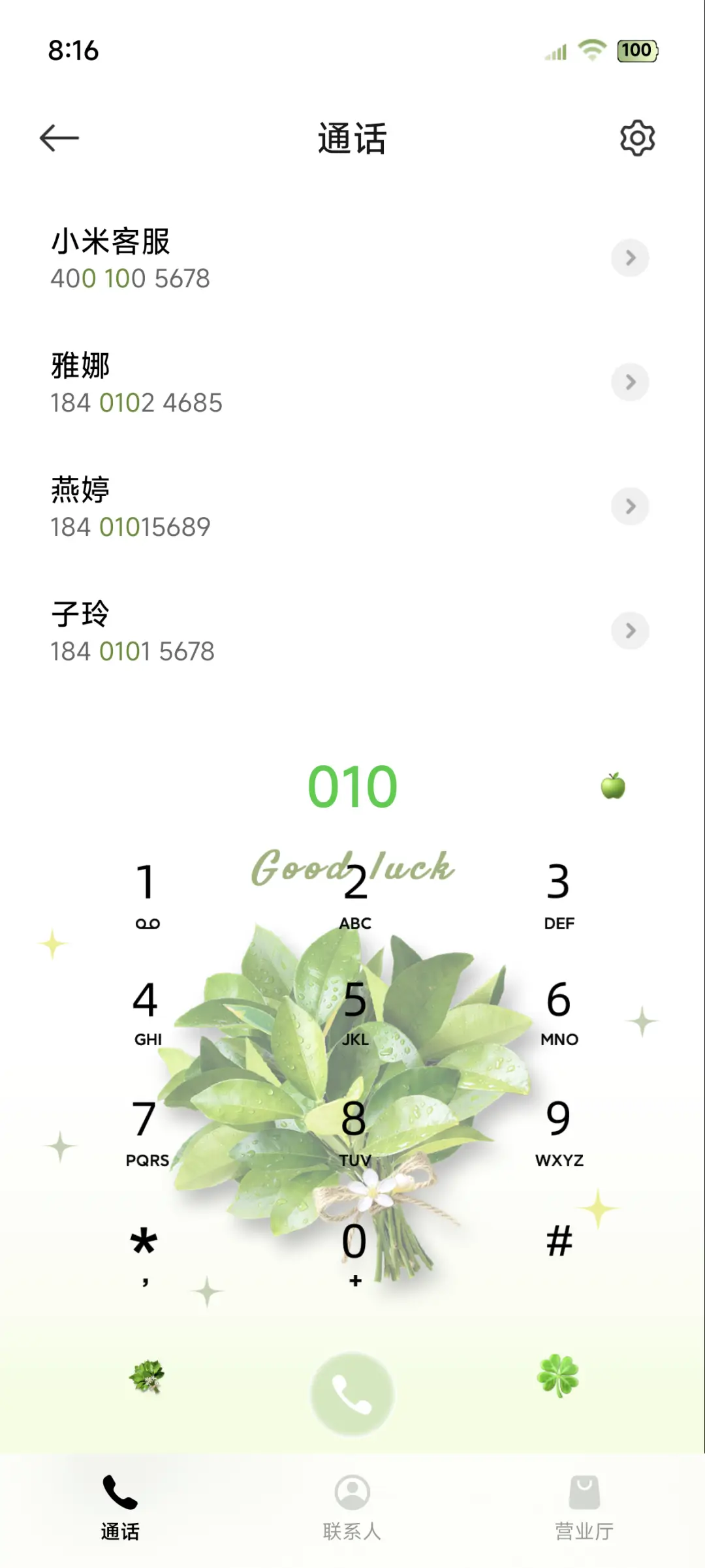Image resolution: width=705 pixels, height=1568 pixels.
Task: Open details chevron for 子玲
Action: point(631,631)
